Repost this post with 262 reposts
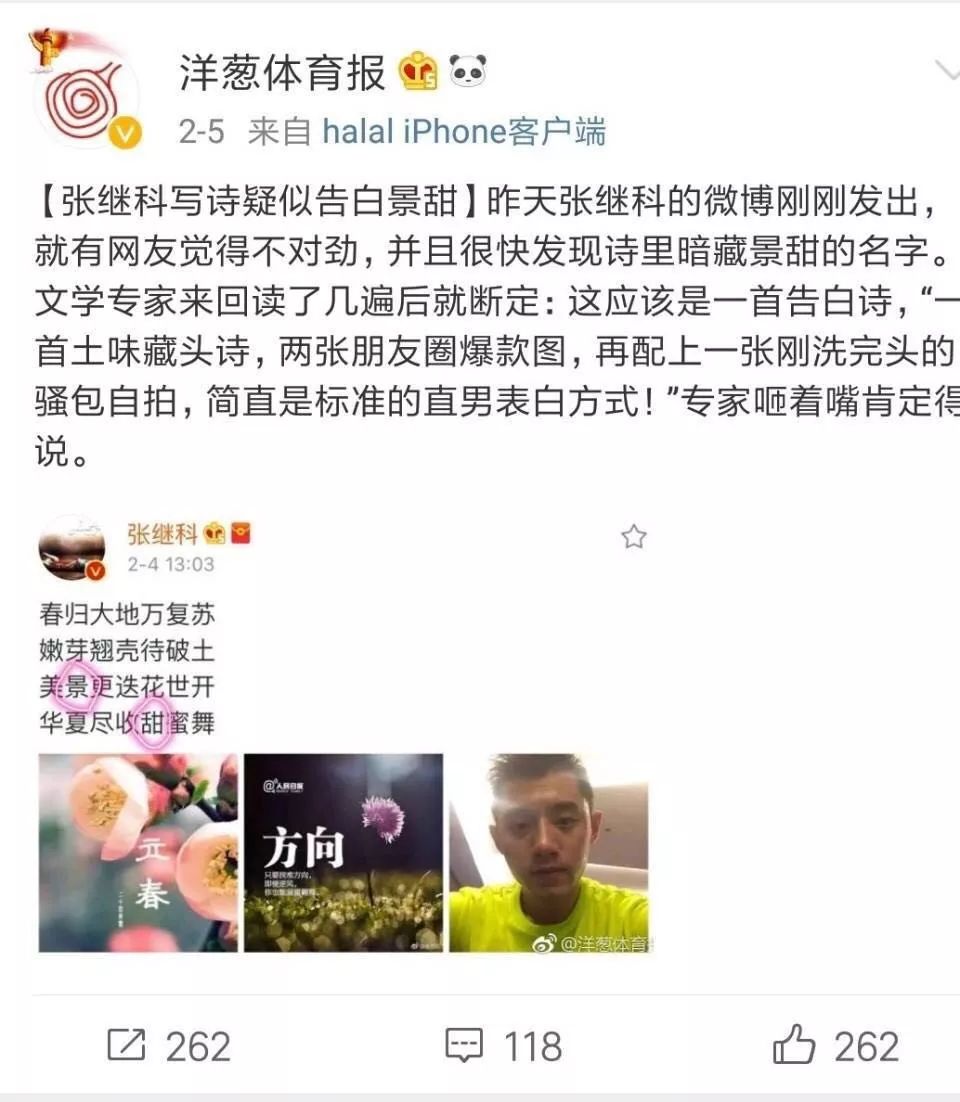960x1102 pixels. point(168,1046)
